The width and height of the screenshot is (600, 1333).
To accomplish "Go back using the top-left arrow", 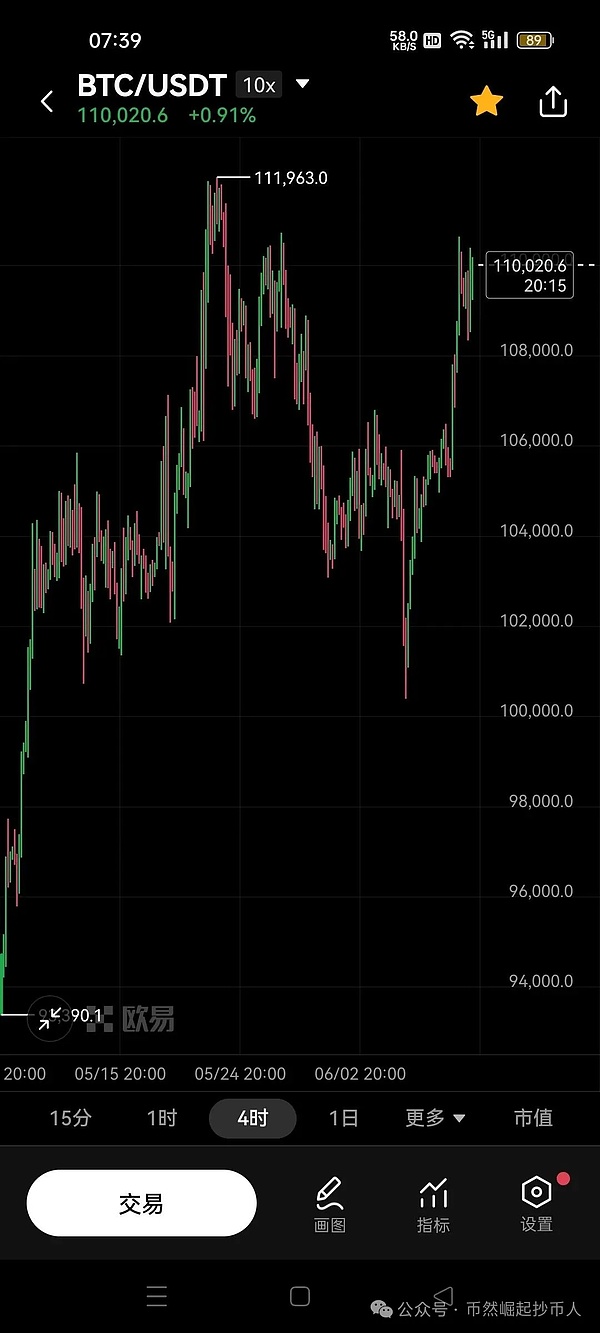I will point(47,101).
